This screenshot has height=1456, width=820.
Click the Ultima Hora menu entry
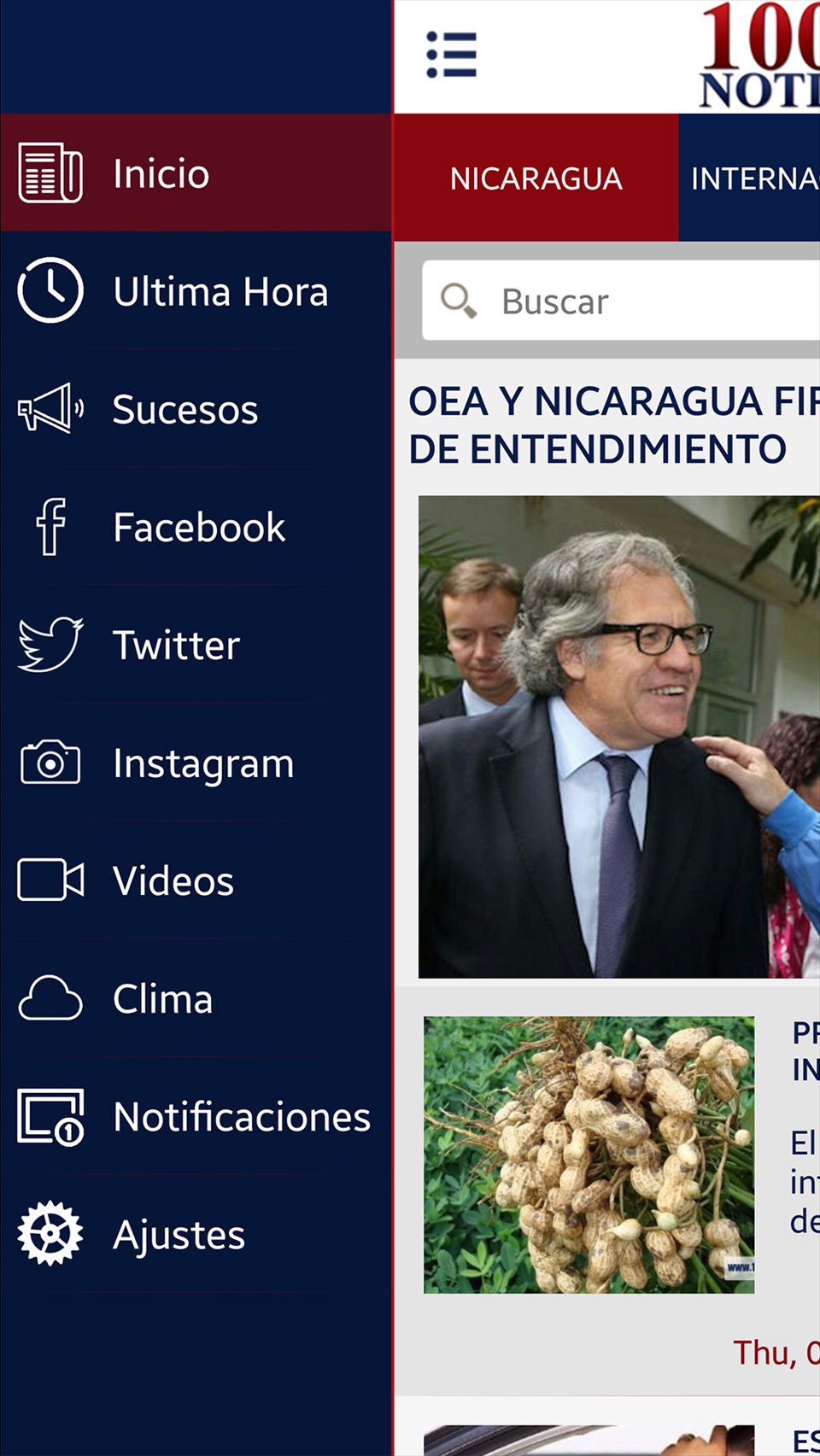click(220, 290)
